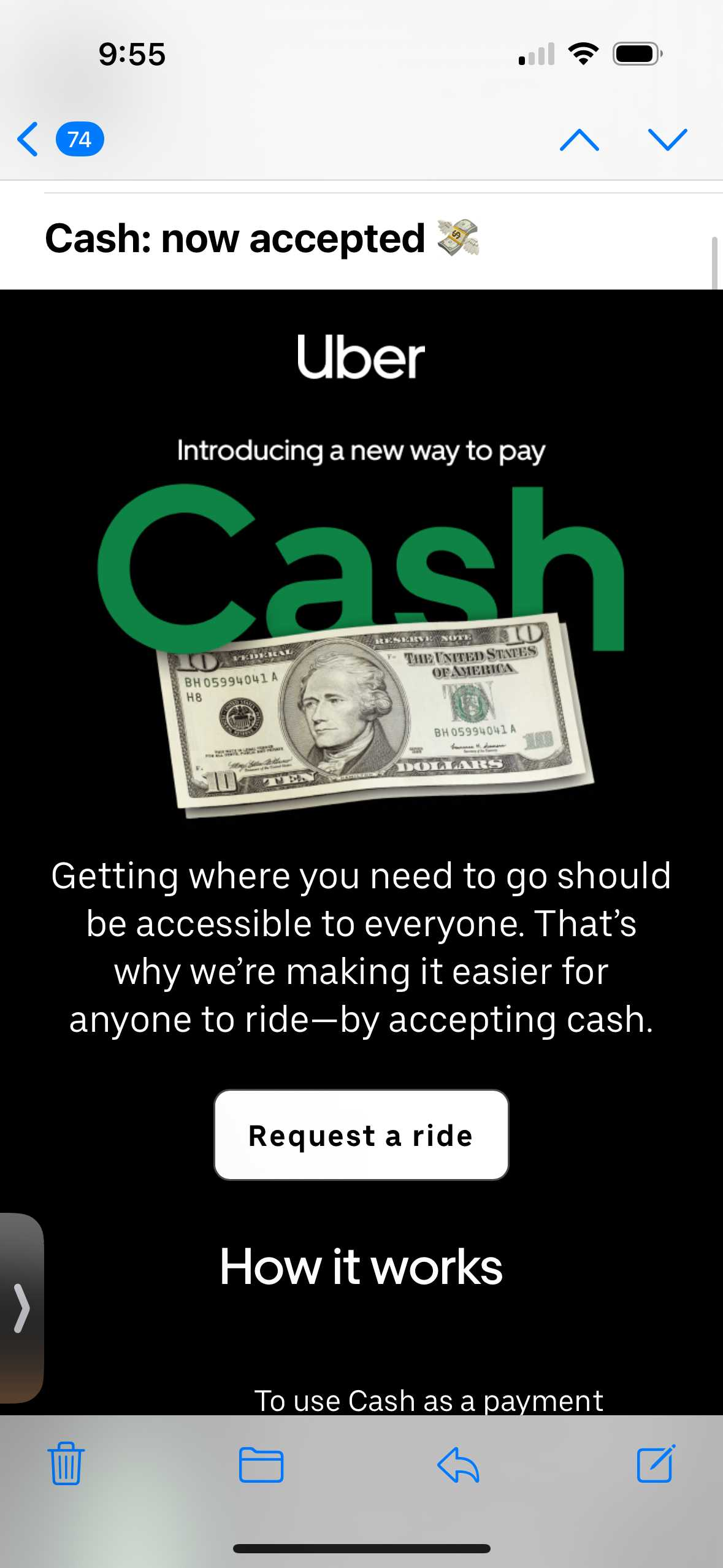Expand the side panel chevron handle
The width and height of the screenshot is (723, 1568).
(x=21, y=1308)
